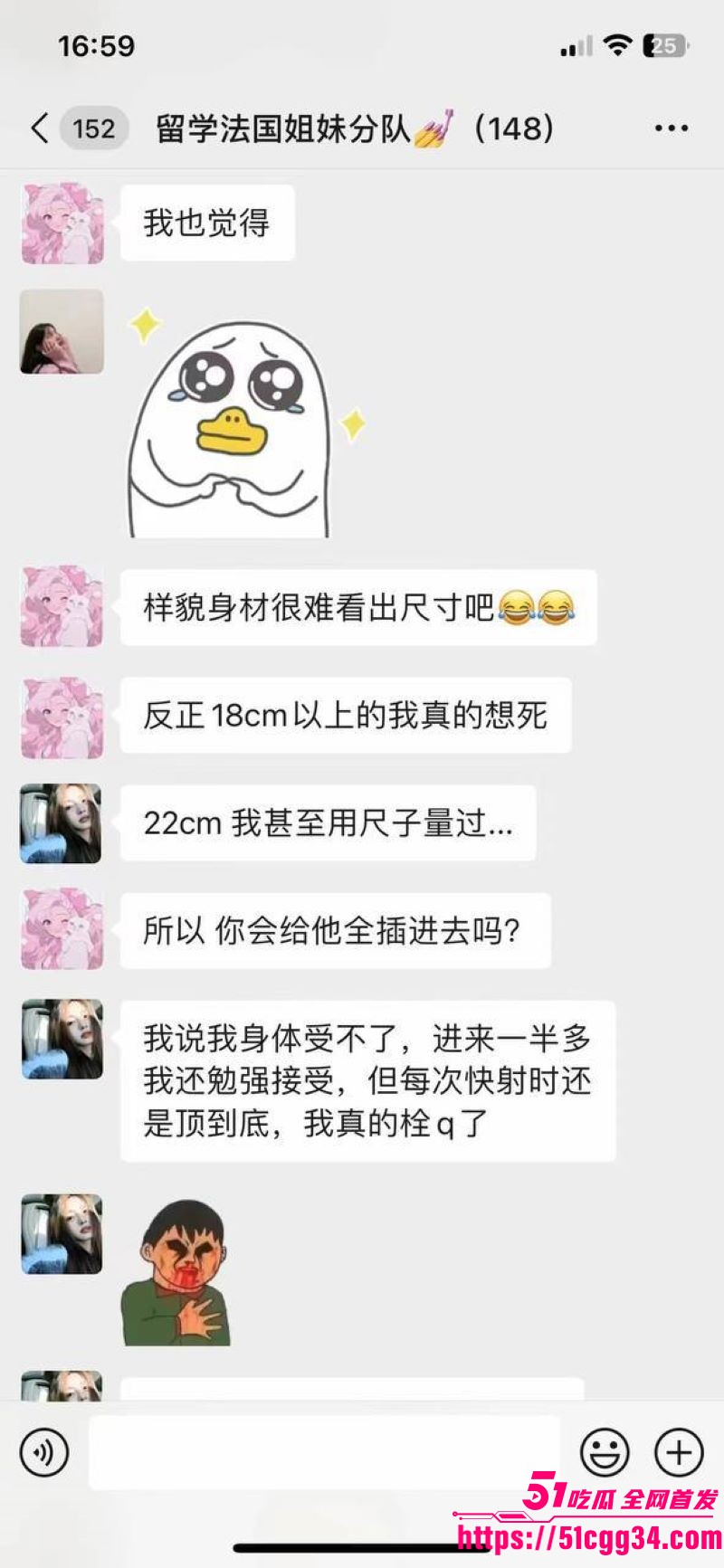
Task: Tap the pink anime avatar beside 我也觉得
Action: (x=62, y=223)
